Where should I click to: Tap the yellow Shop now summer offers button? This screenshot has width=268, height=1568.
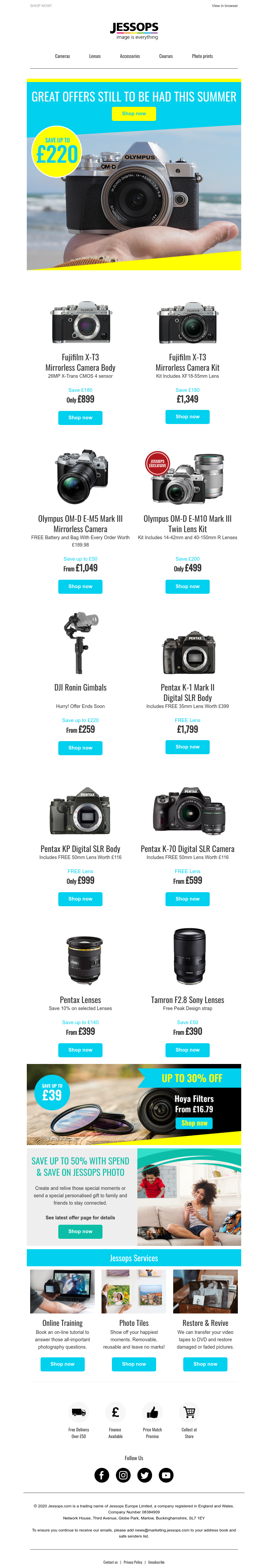(134, 114)
